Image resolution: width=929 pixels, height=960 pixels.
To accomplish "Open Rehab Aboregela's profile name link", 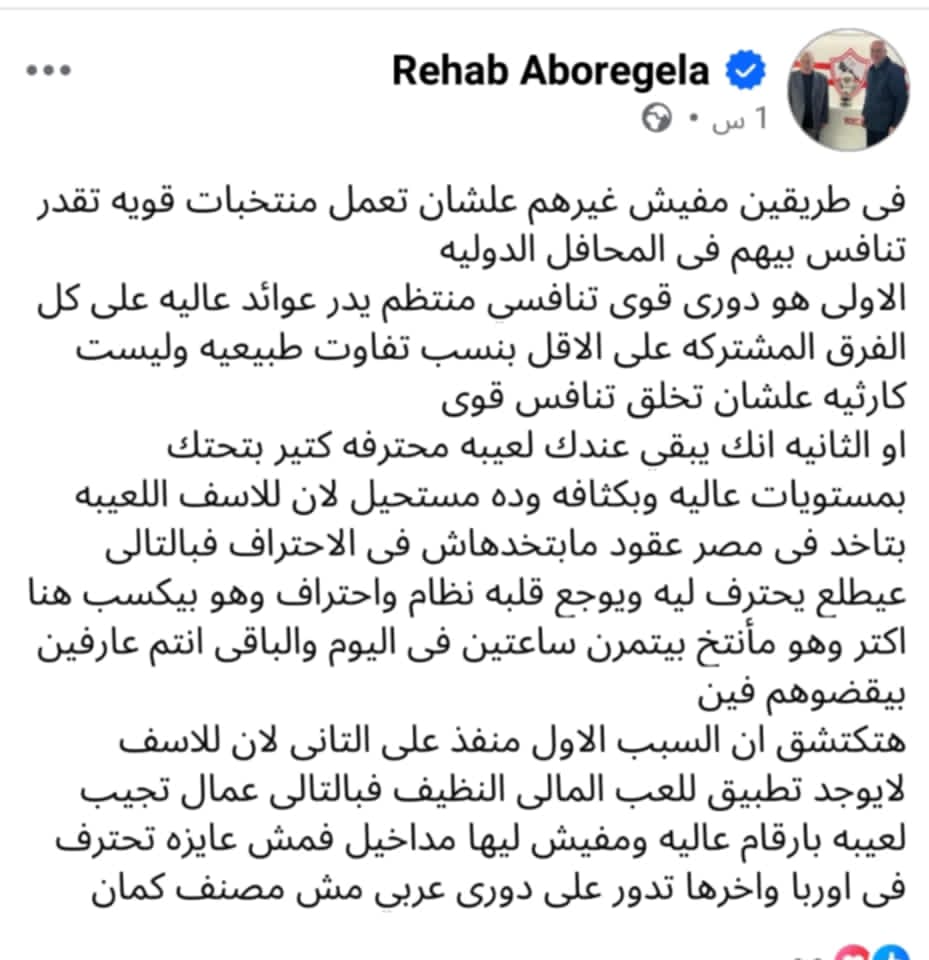I will [550, 71].
